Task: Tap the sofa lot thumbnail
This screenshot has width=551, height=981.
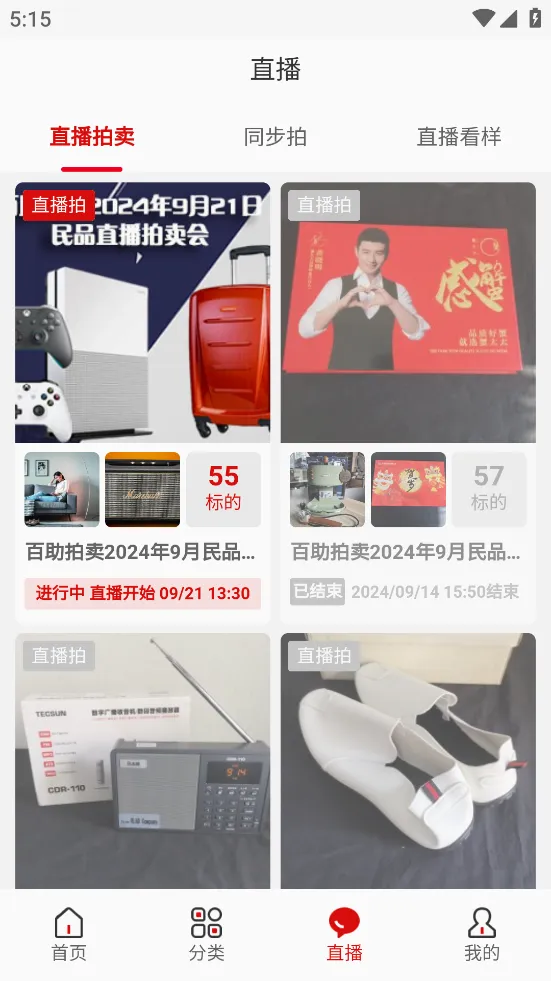Action: pyautogui.click(x=62, y=489)
